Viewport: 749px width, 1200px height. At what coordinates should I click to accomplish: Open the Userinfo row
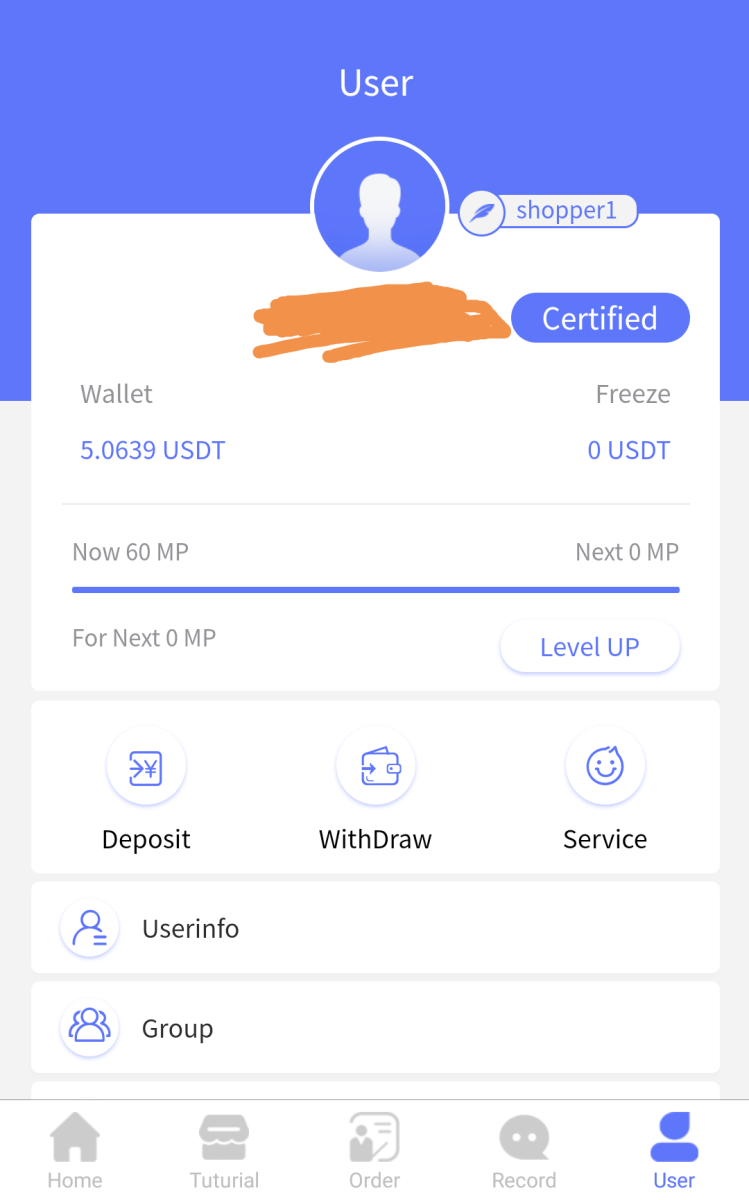375,928
